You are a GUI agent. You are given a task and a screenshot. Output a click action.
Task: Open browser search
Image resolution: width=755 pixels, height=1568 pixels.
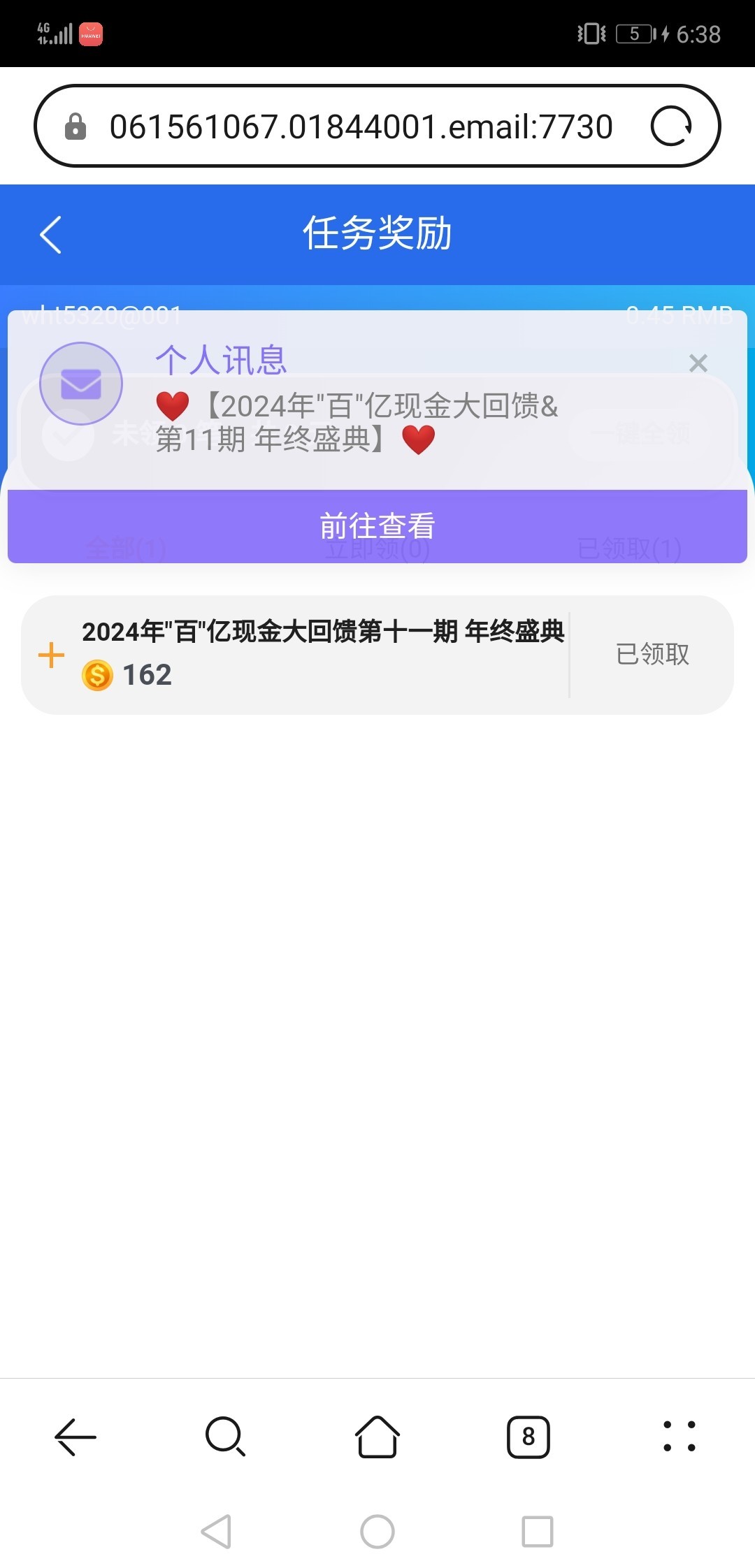(x=226, y=1437)
